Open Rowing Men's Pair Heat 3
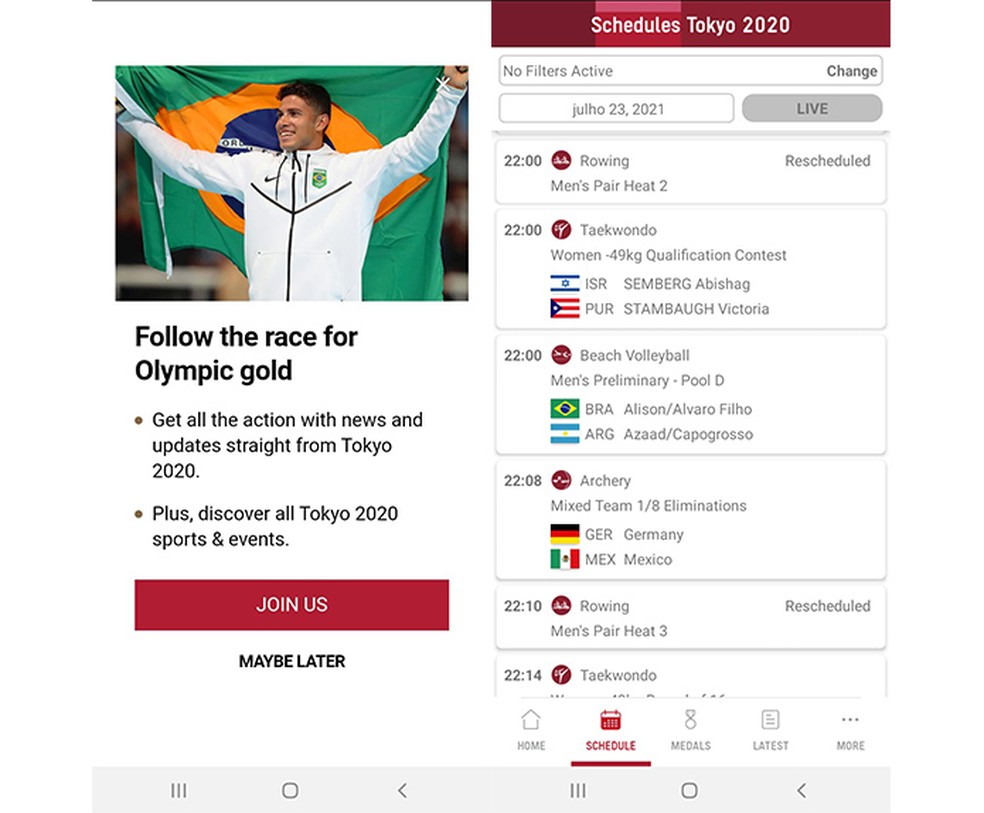 click(690, 618)
